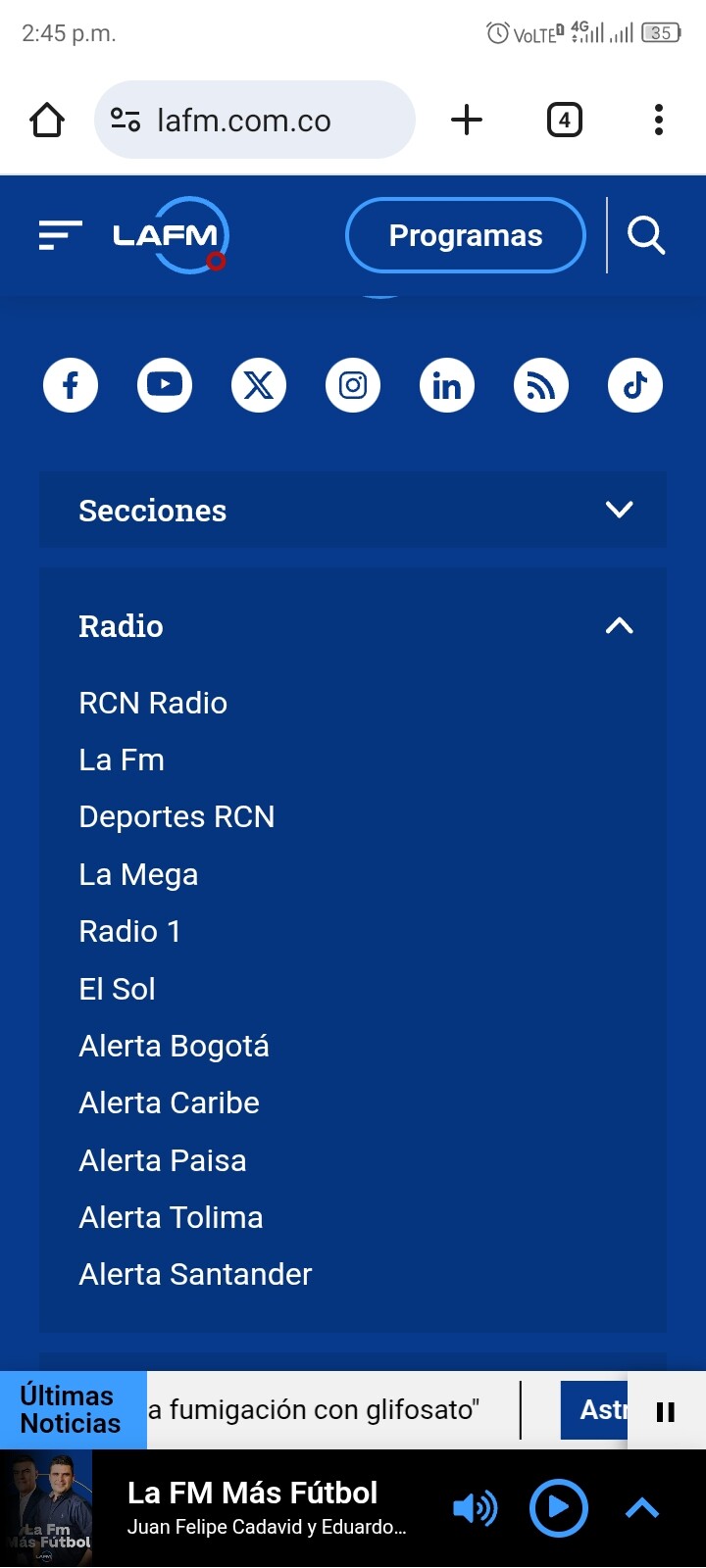Visit LA FM's Facebook page
The image size is (706, 1568).
tap(71, 385)
